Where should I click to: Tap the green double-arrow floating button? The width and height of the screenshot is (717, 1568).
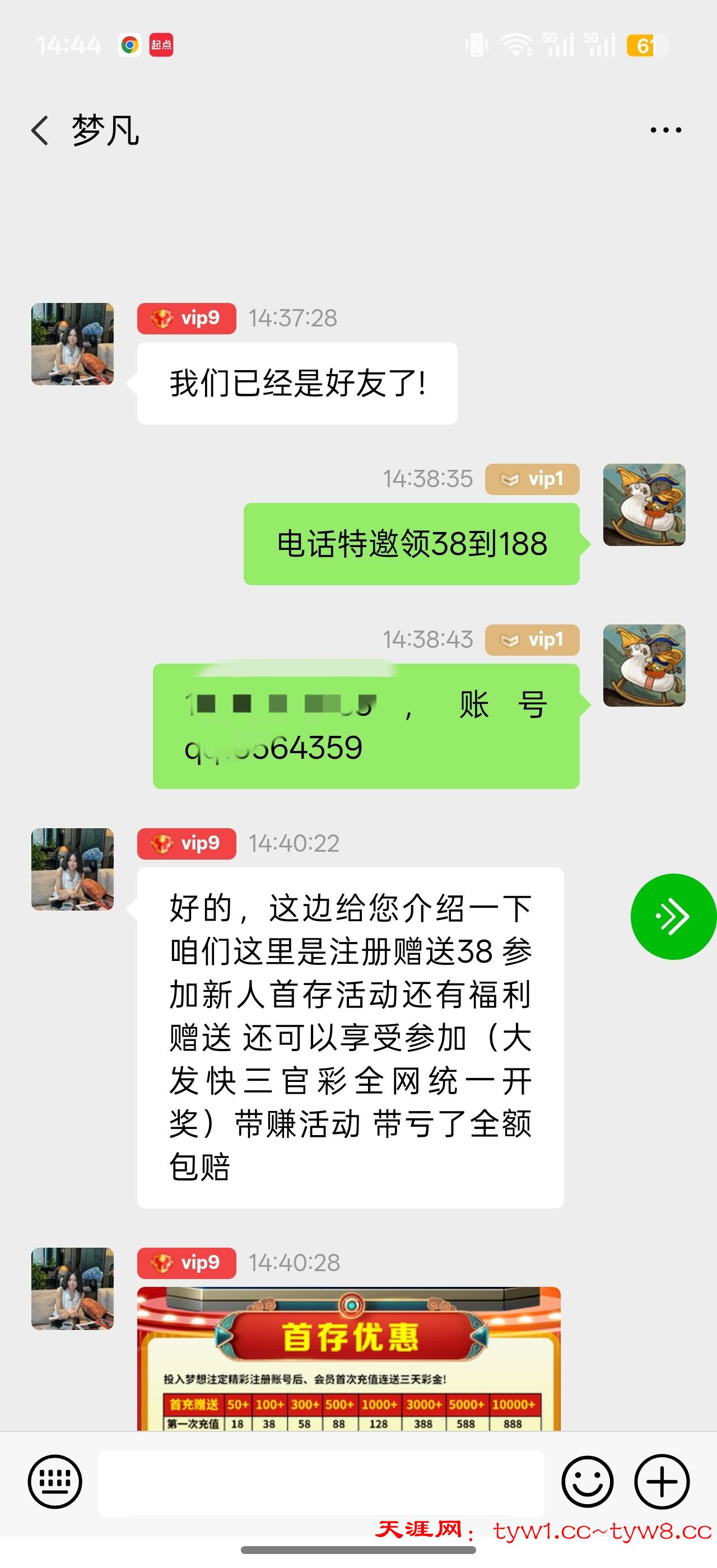(673, 916)
